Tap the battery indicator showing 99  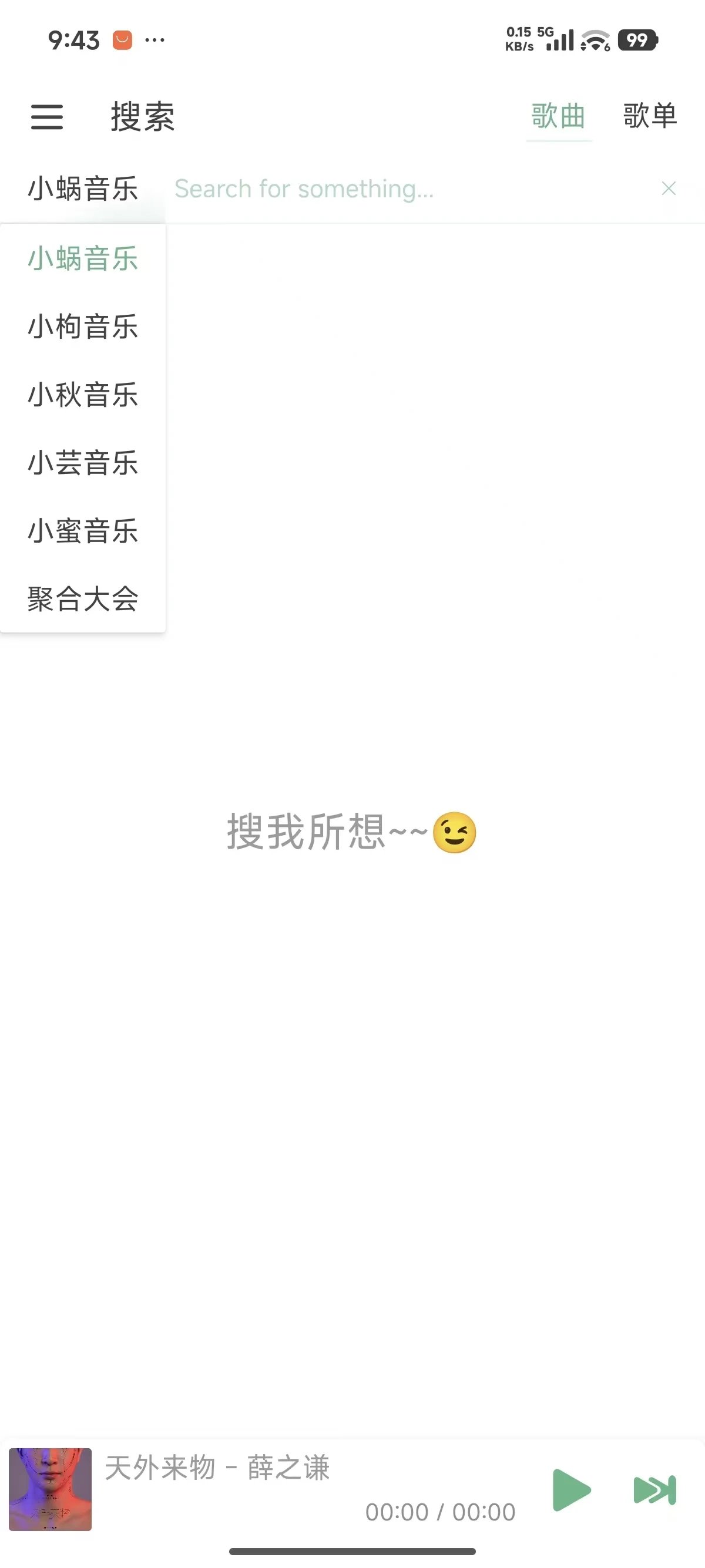[637, 41]
